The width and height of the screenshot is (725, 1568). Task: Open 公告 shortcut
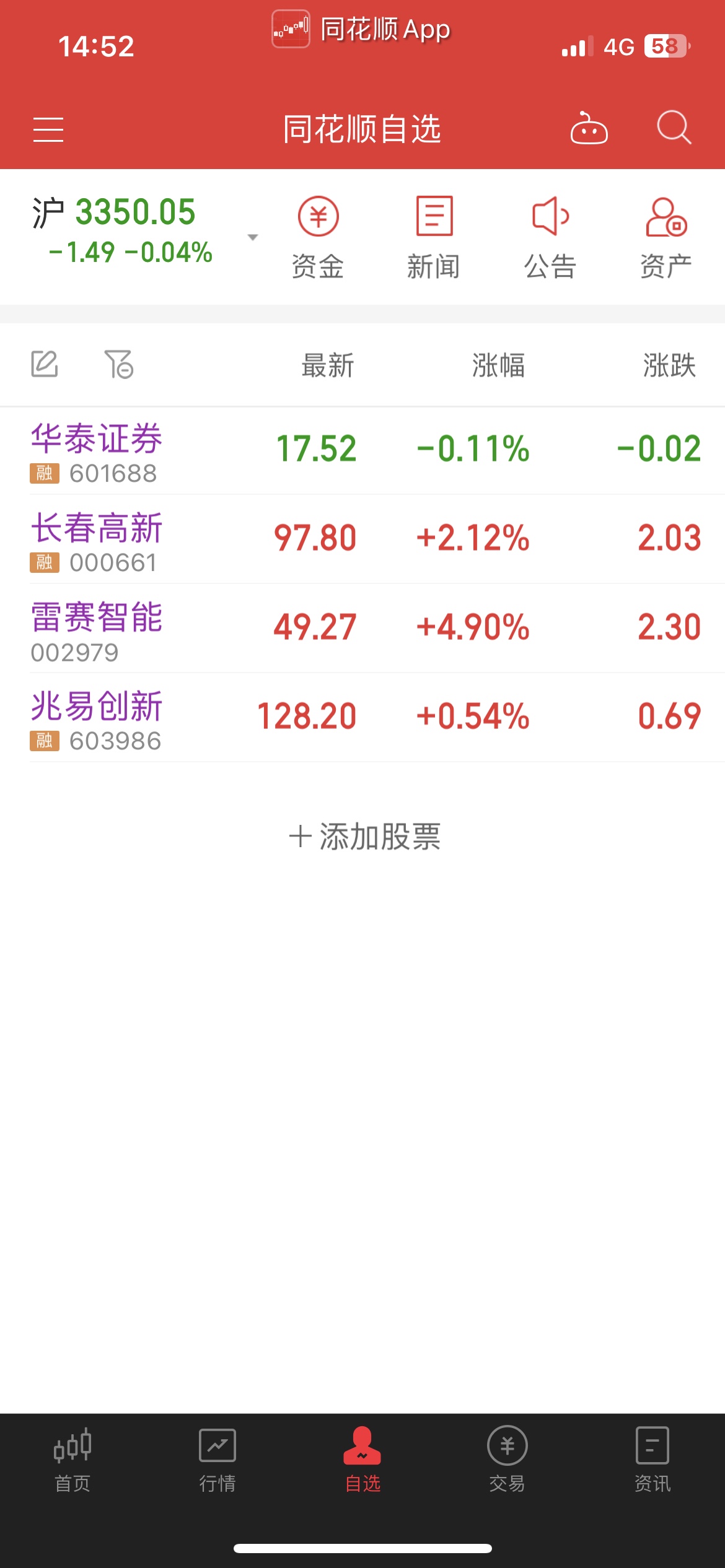point(550,238)
